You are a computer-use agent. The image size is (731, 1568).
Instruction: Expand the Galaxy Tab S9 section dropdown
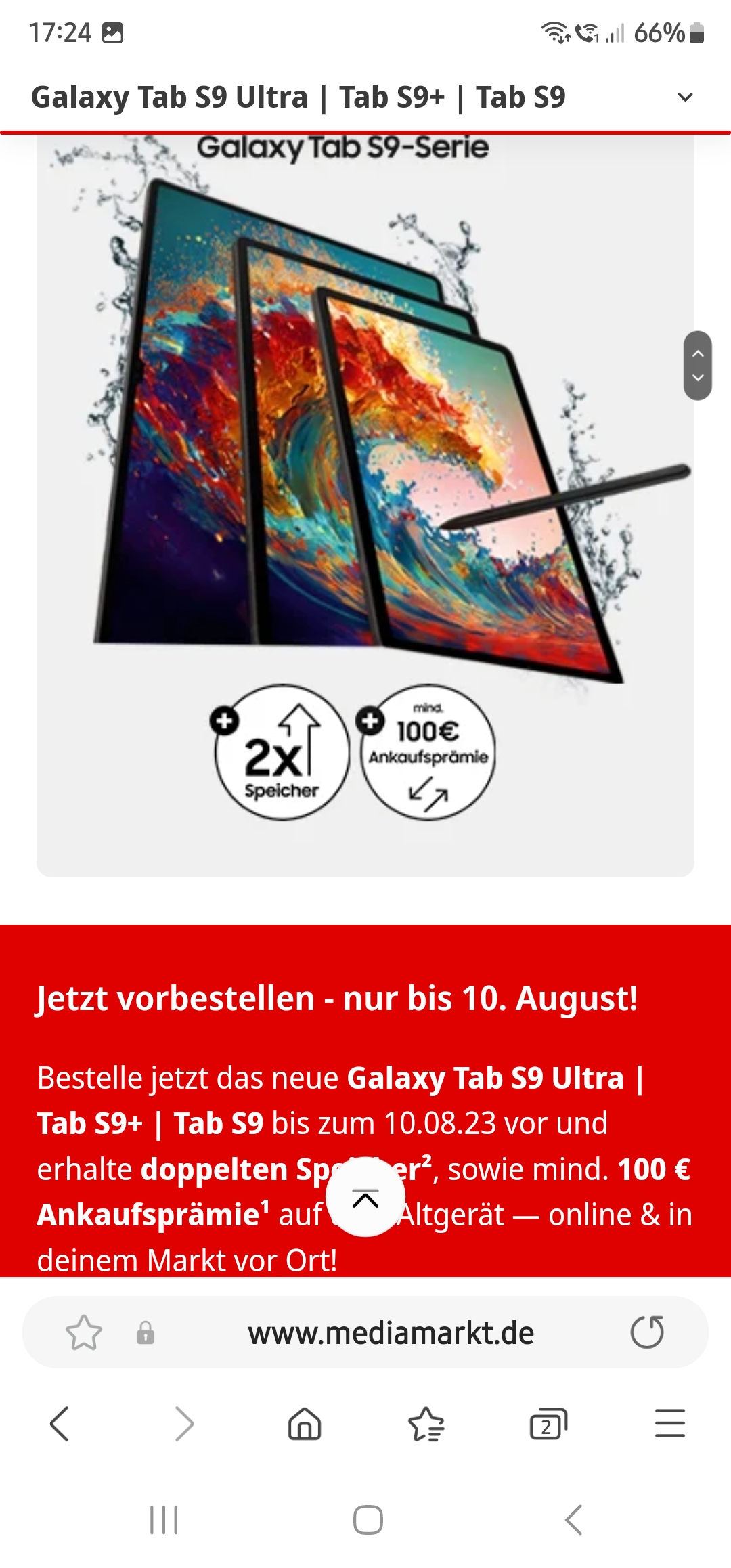click(685, 97)
